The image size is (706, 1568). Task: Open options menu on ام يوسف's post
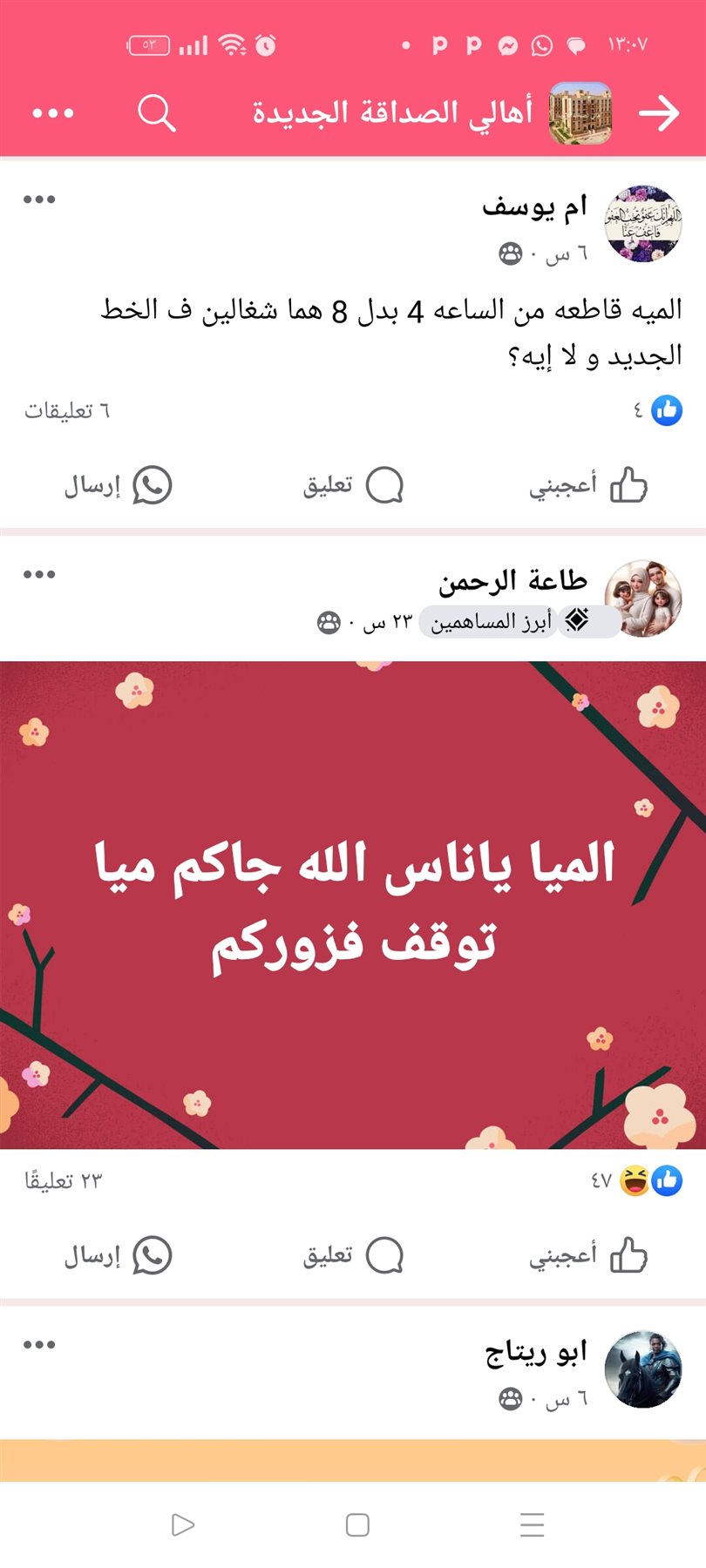pos(39,199)
